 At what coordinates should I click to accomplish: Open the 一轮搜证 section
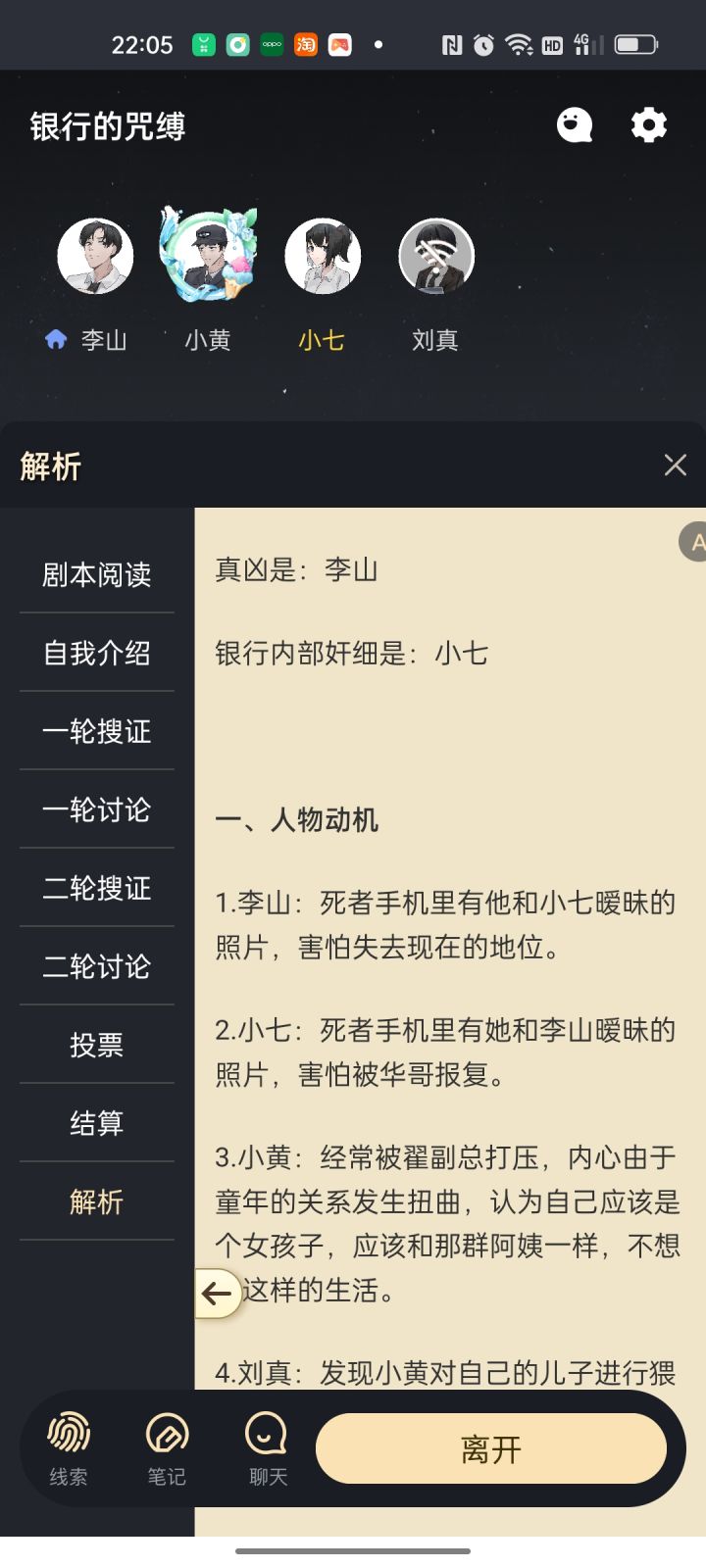tap(95, 732)
